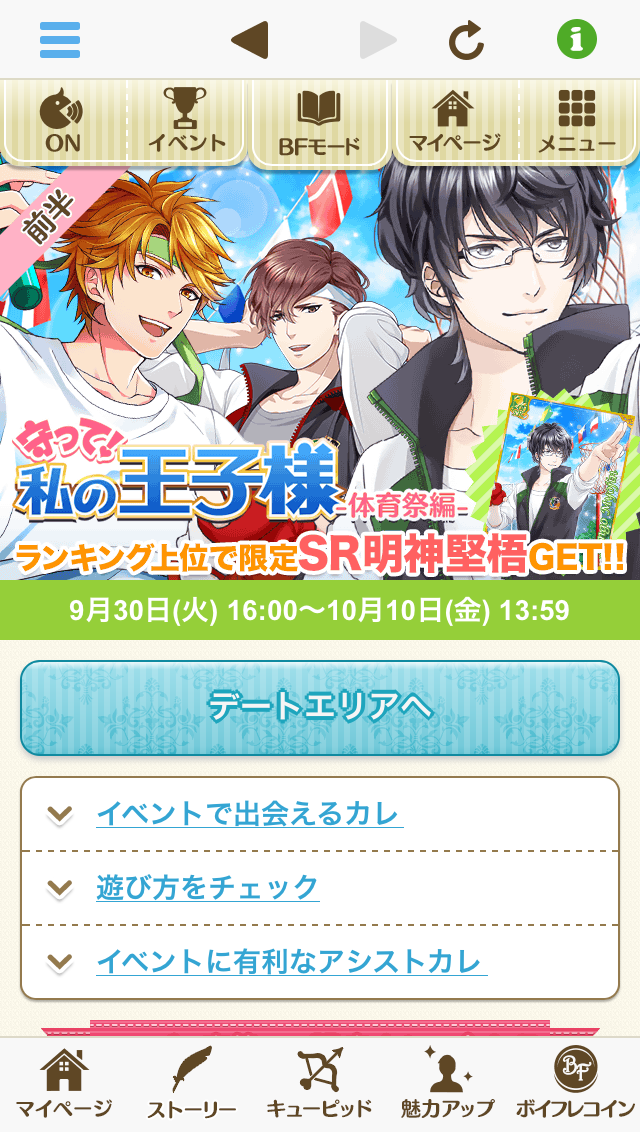Go back with the left arrow
Screen dimensions: 640x1136
pos(249,40)
